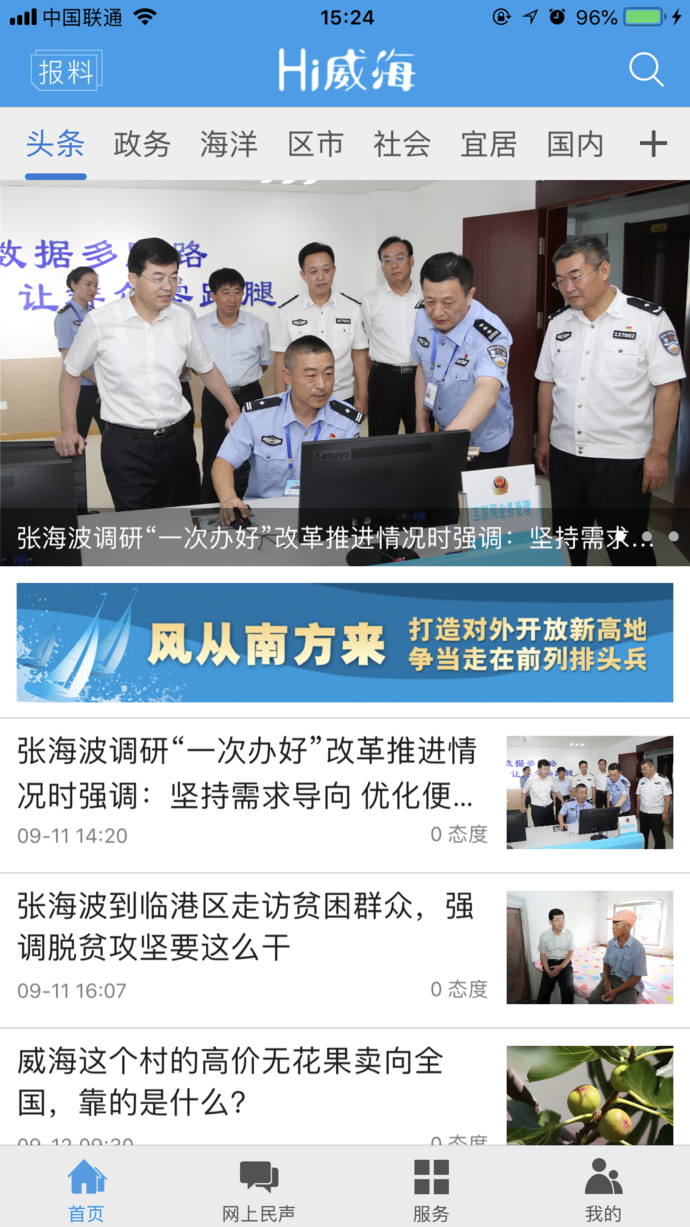Viewport: 690px width, 1227px height.
Task: Open the top carousel headline story
Action: point(345,372)
